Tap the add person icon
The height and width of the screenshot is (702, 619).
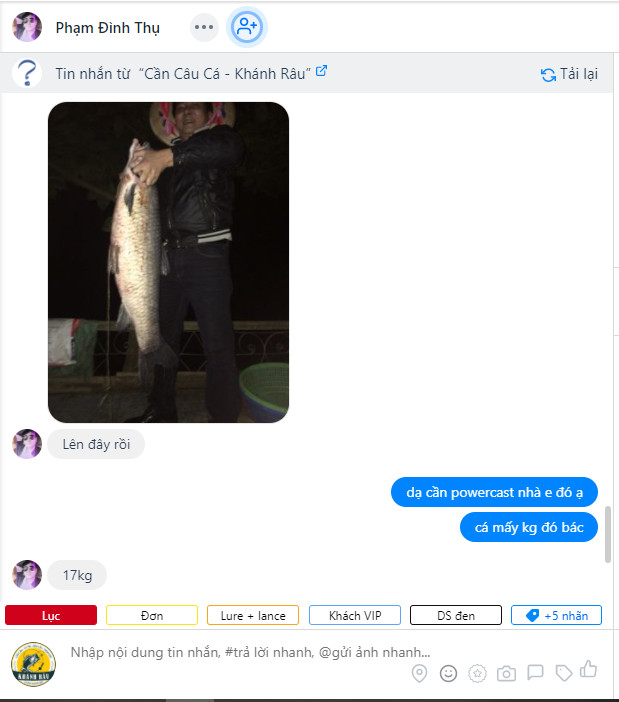(x=247, y=27)
